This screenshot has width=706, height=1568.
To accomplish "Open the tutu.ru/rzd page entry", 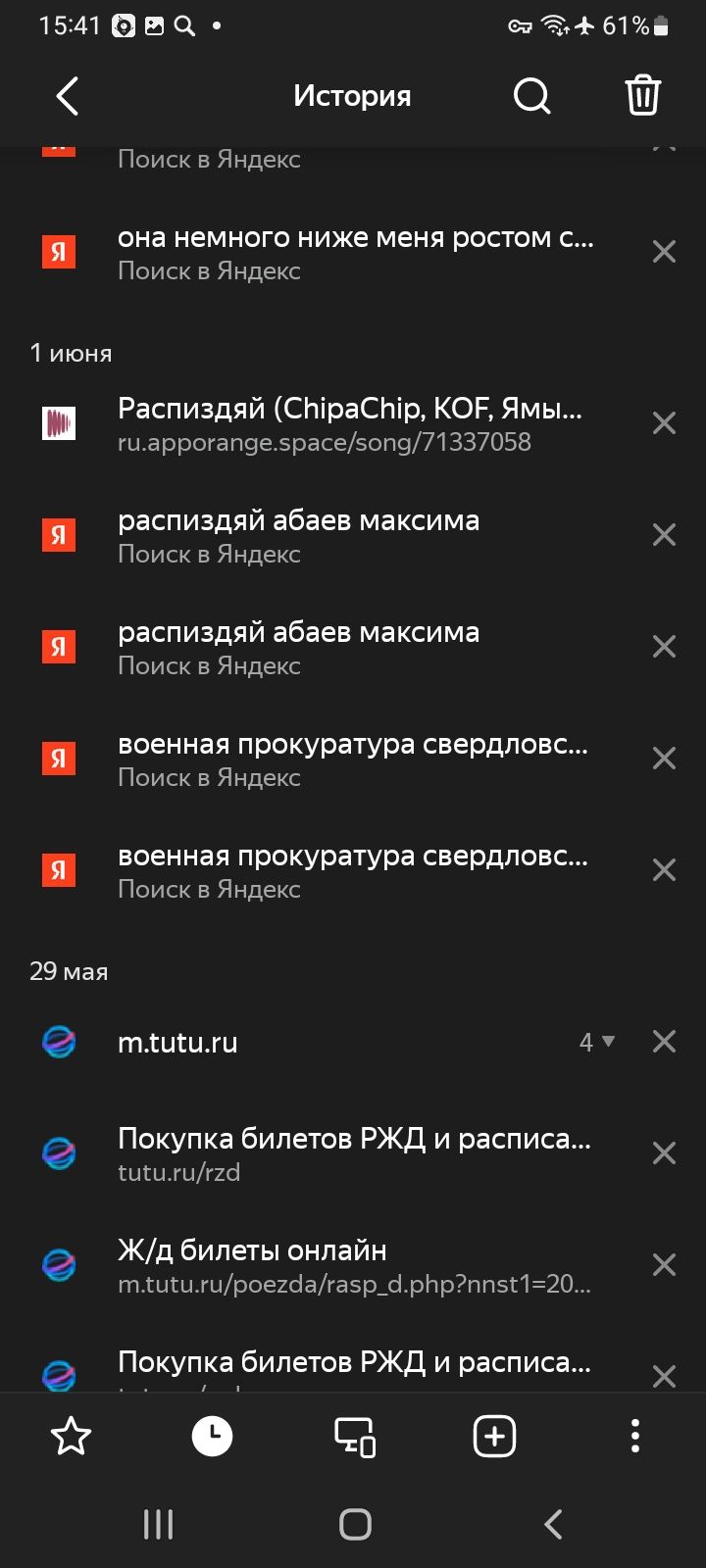I will point(353,1153).
